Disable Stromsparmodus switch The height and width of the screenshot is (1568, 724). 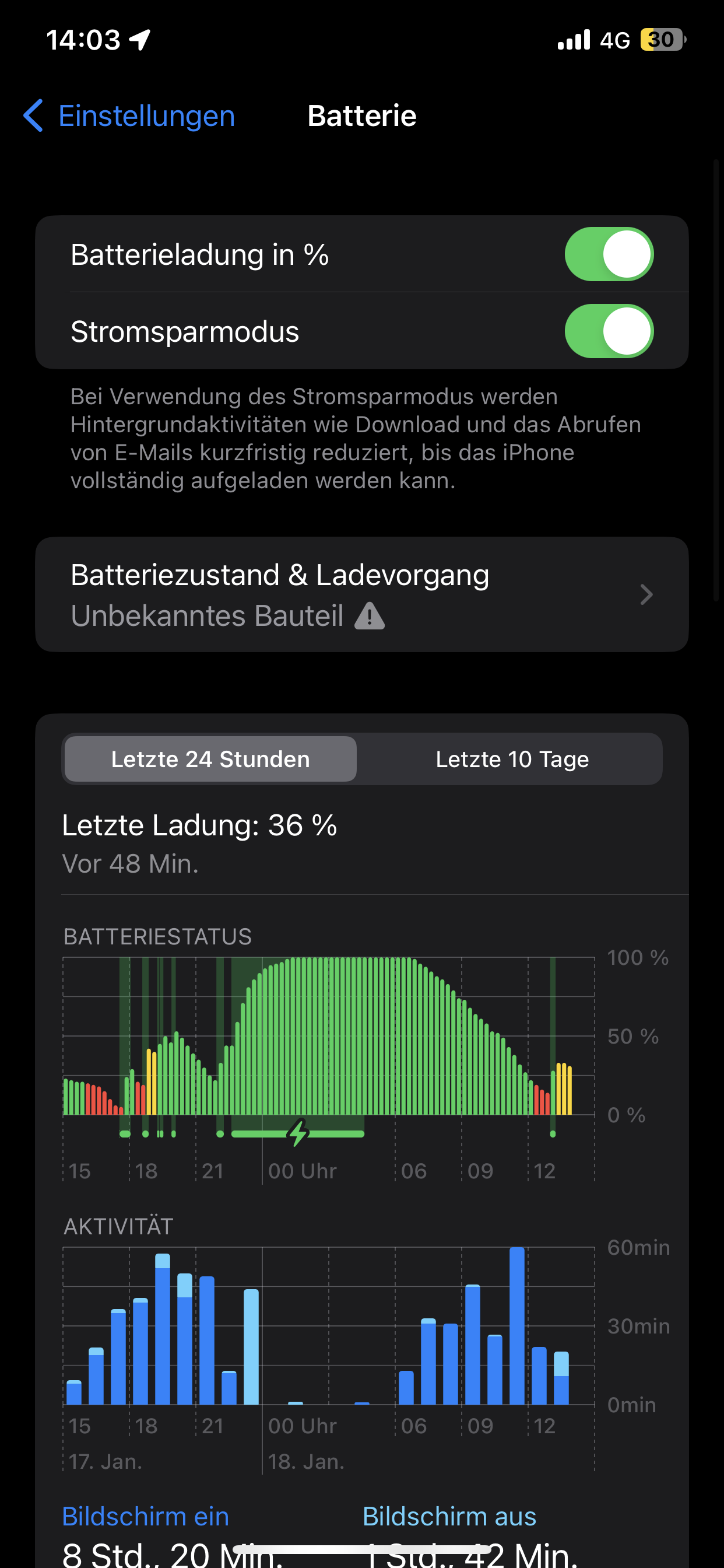click(x=609, y=331)
